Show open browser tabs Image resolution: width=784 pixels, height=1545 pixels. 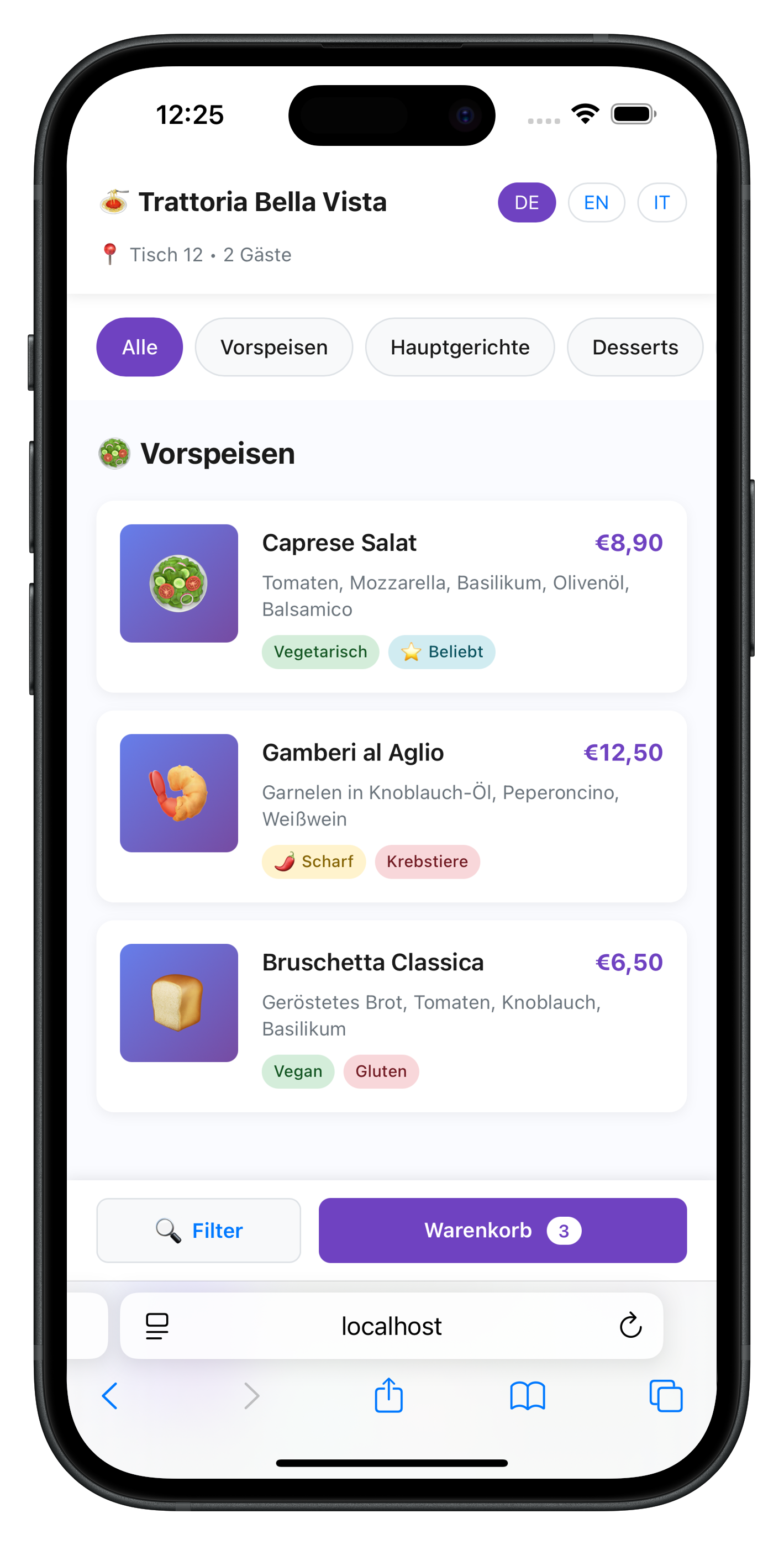click(x=666, y=1396)
